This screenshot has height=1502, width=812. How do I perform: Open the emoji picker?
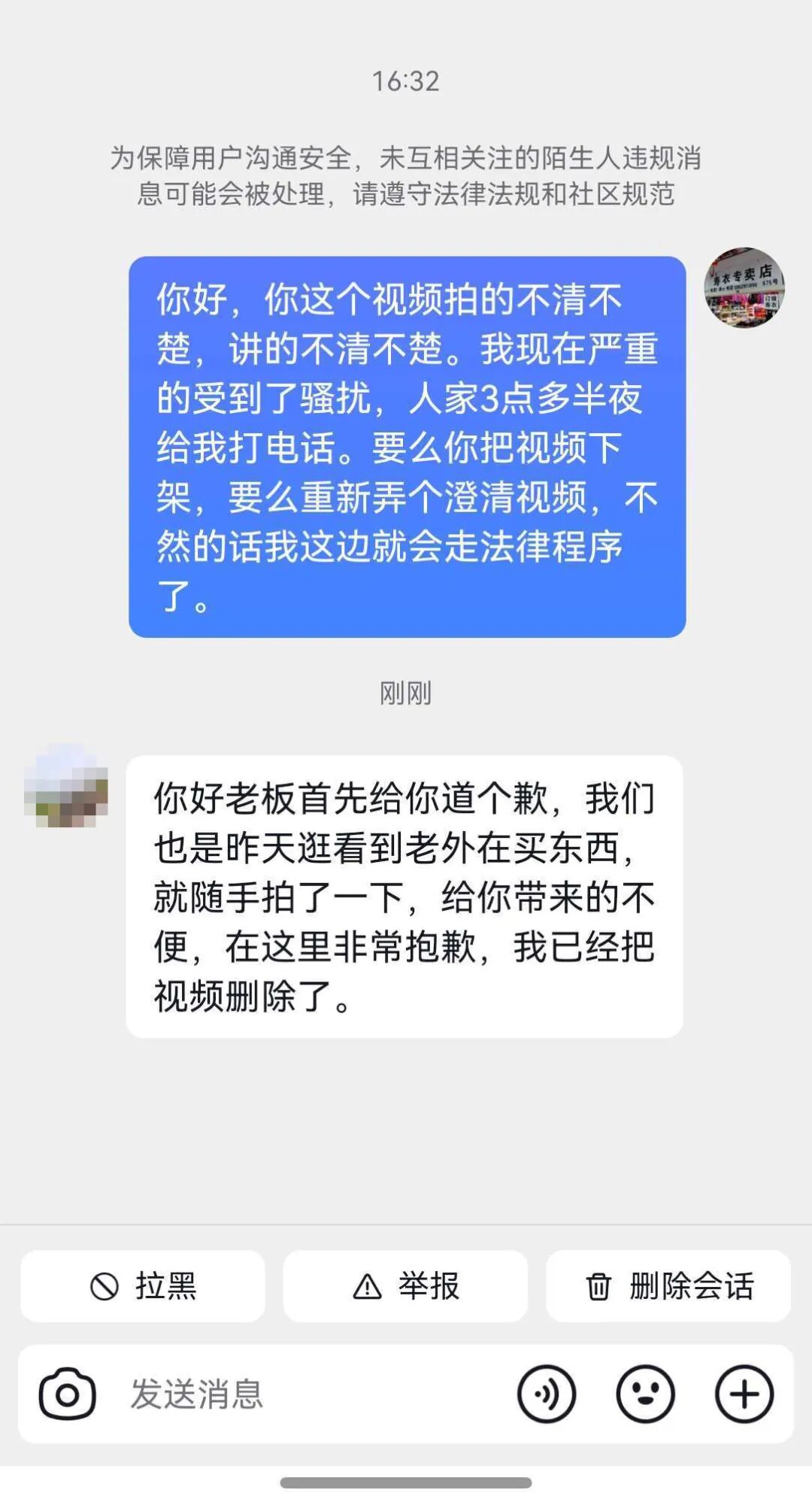[645, 1394]
